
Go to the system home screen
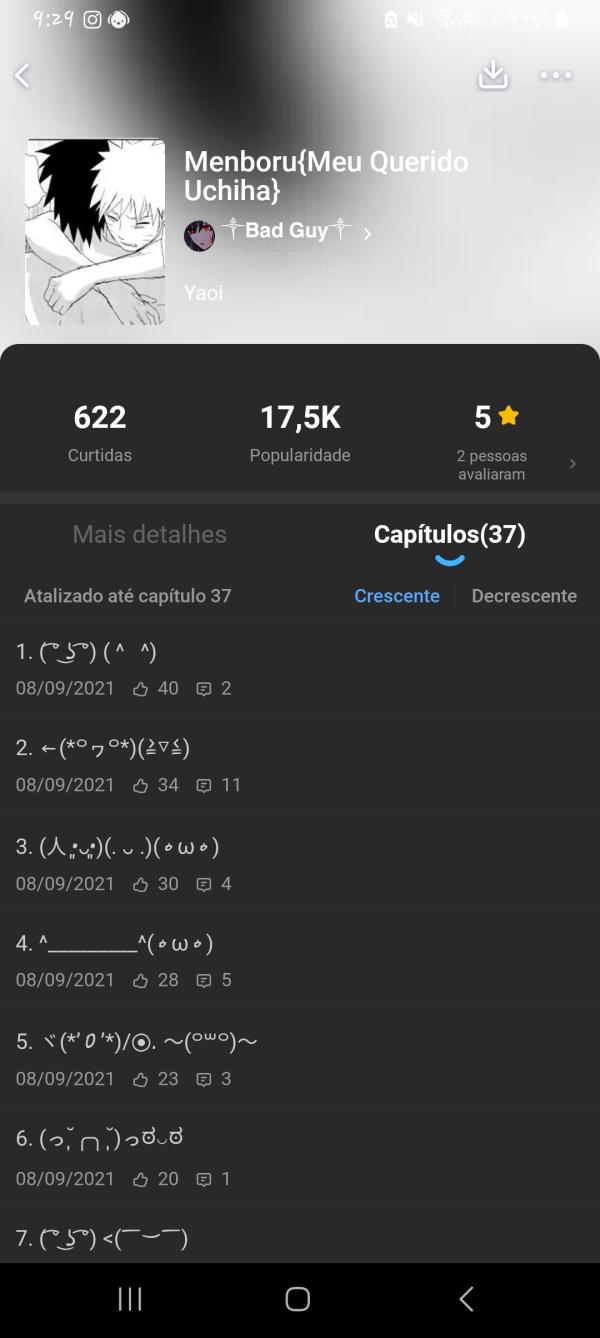[298, 1299]
